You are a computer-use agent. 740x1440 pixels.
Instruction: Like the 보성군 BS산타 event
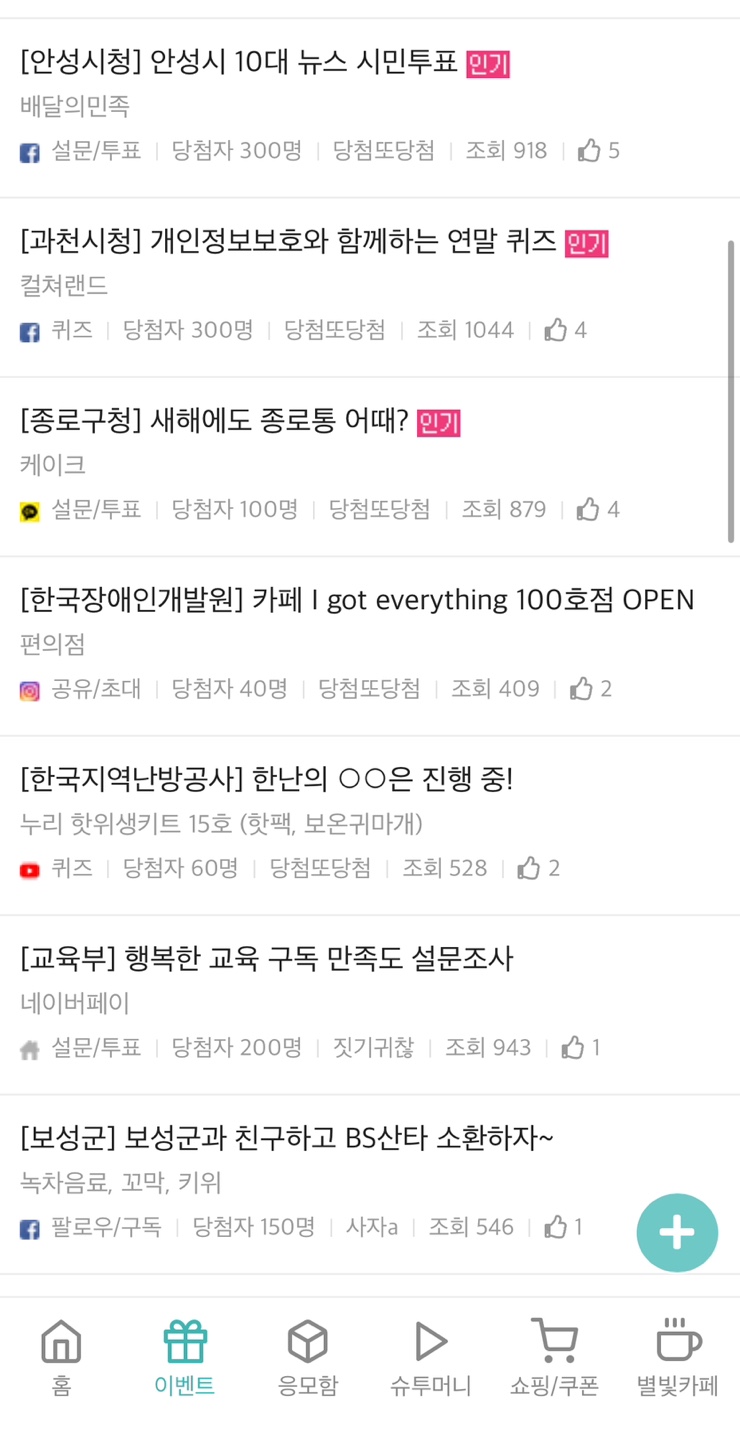(555, 1226)
